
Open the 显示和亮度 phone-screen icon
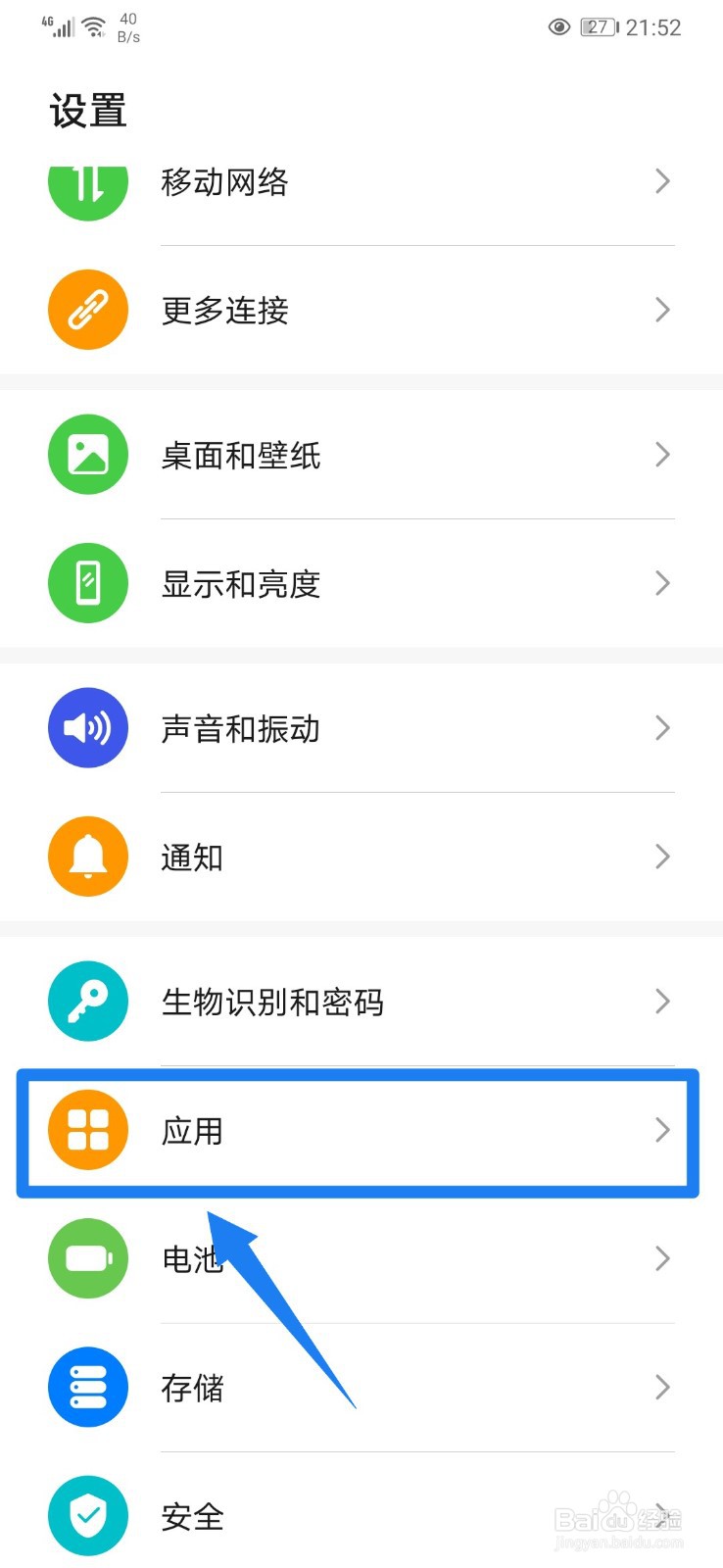pos(87,582)
